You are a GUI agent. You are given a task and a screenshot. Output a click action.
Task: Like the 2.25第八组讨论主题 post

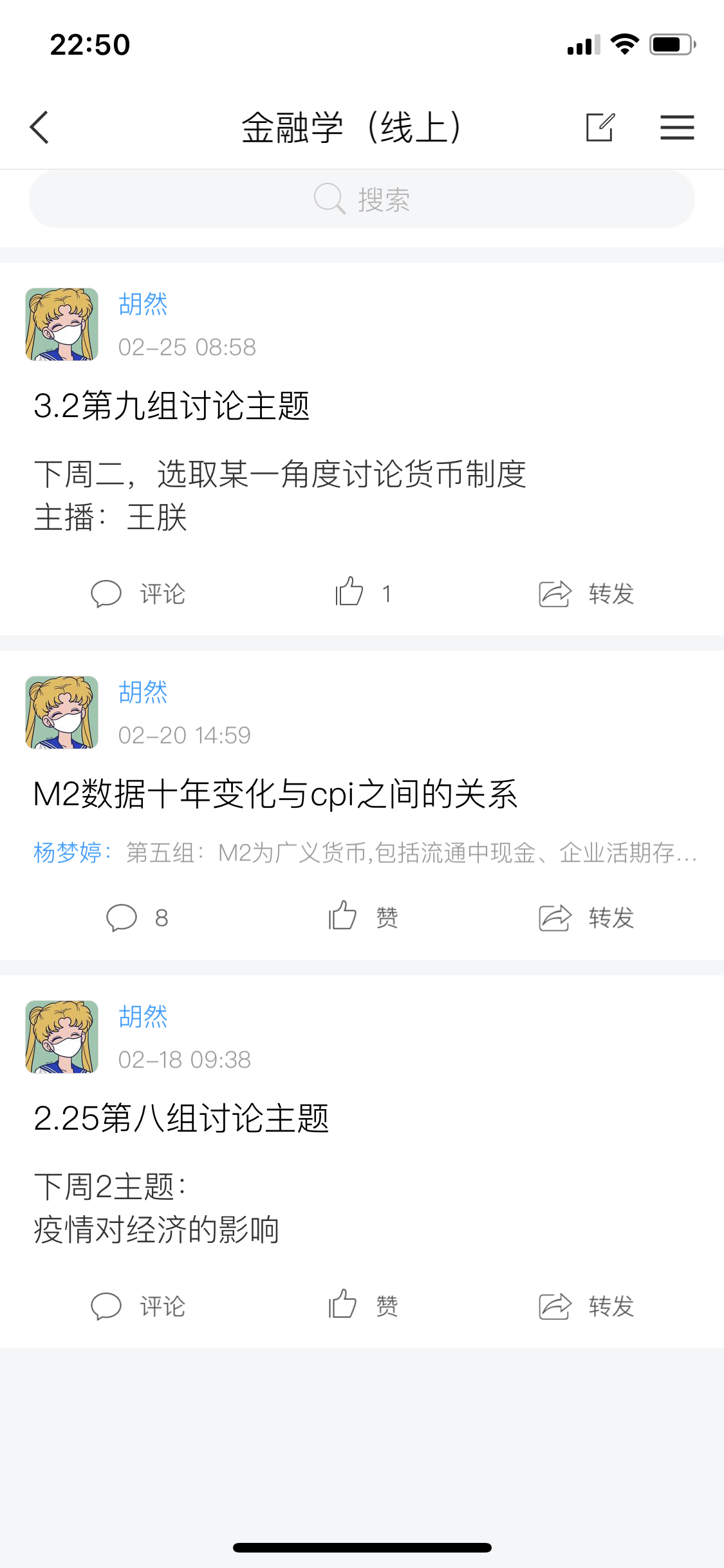(362, 1305)
